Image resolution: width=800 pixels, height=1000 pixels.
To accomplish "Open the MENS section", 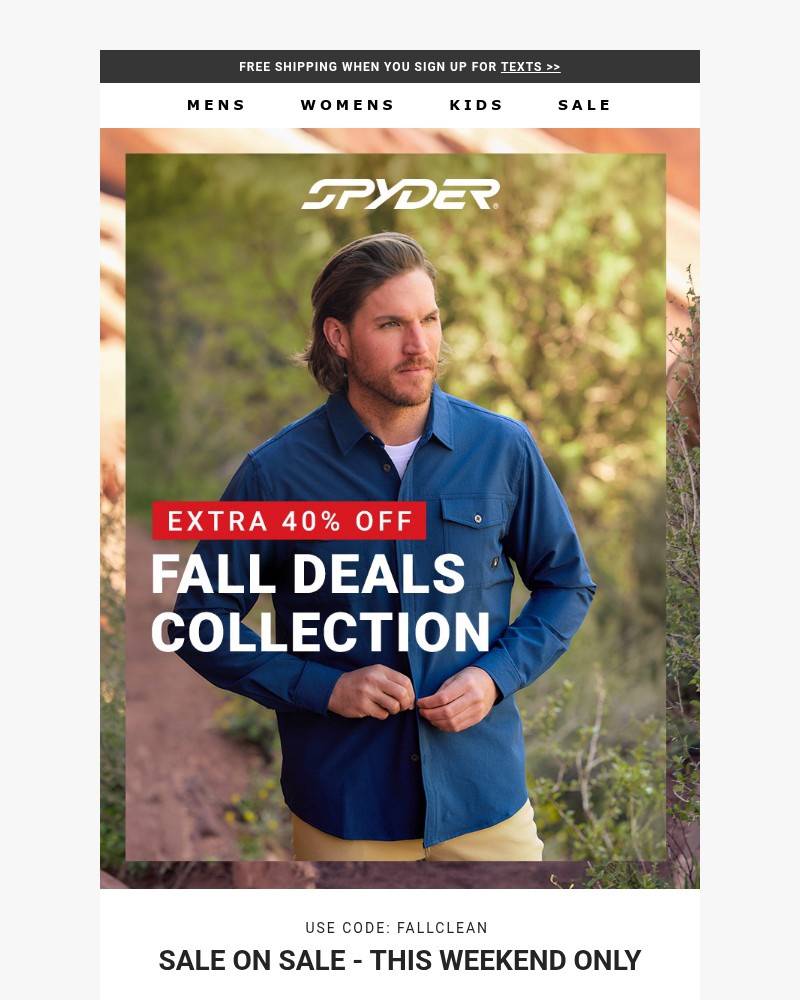I will pos(217,105).
